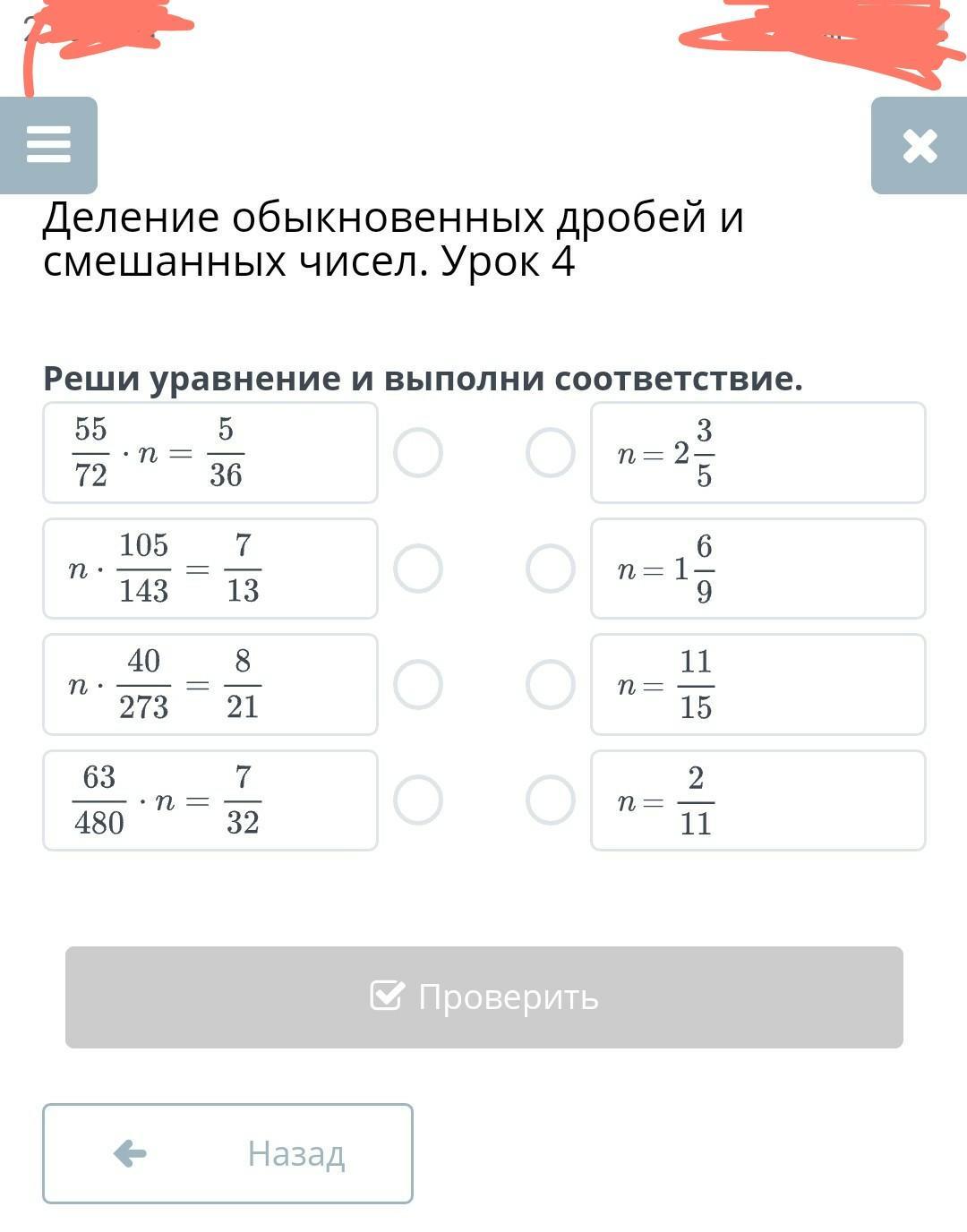Open the hamburger menu
This screenshot has width=967, height=1232.
[48, 145]
